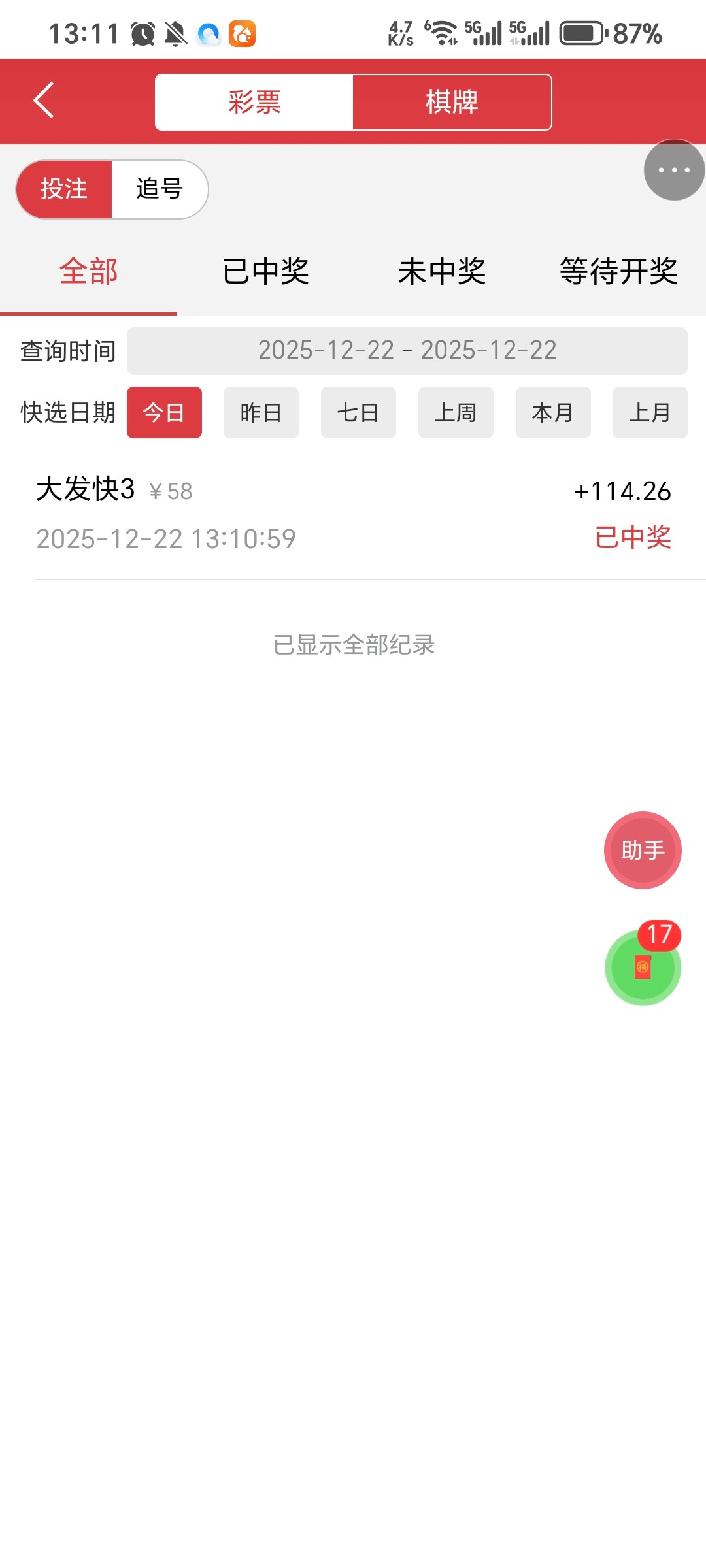Tap the Wi-Fi icon in status bar

443,31
